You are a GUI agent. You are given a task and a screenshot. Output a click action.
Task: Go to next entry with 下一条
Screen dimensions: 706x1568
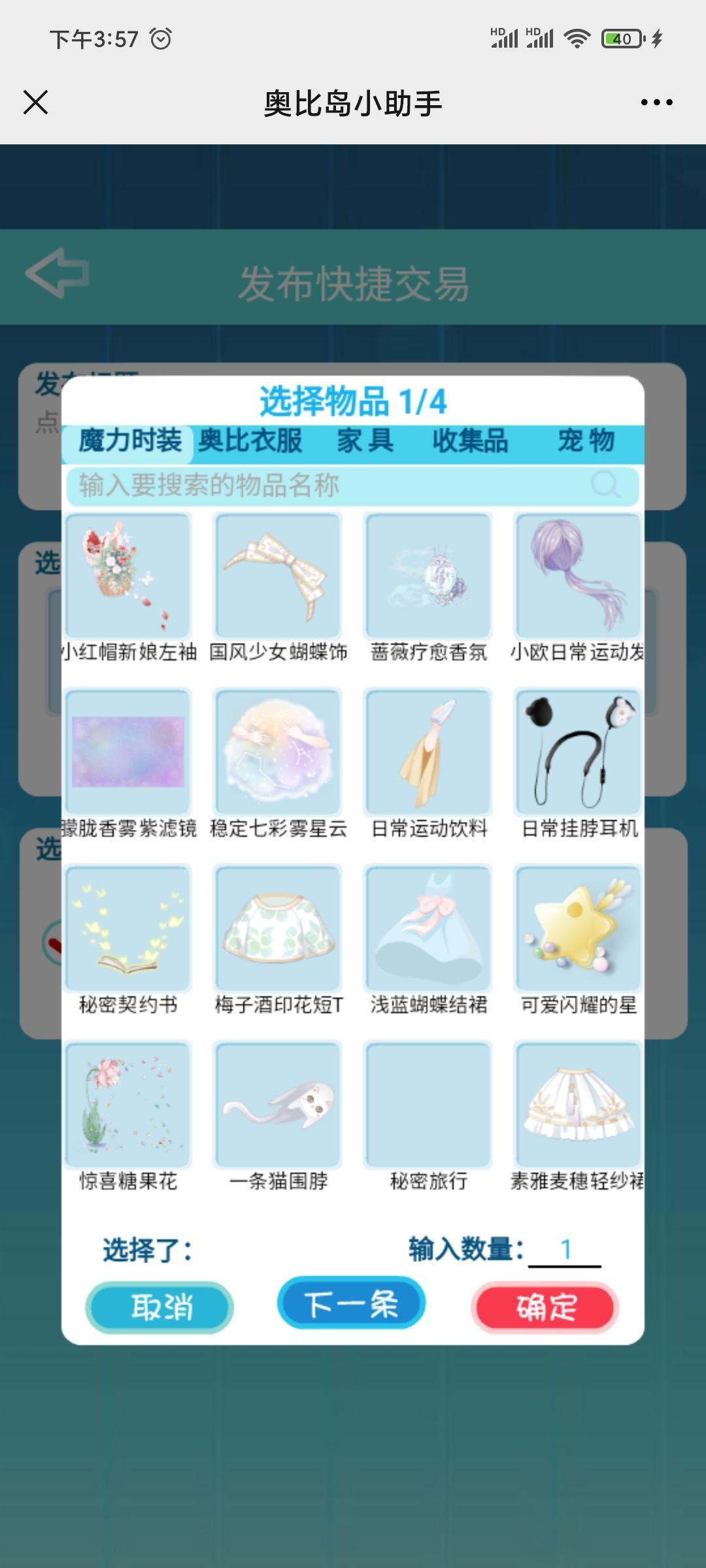click(x=351, y=1305)
